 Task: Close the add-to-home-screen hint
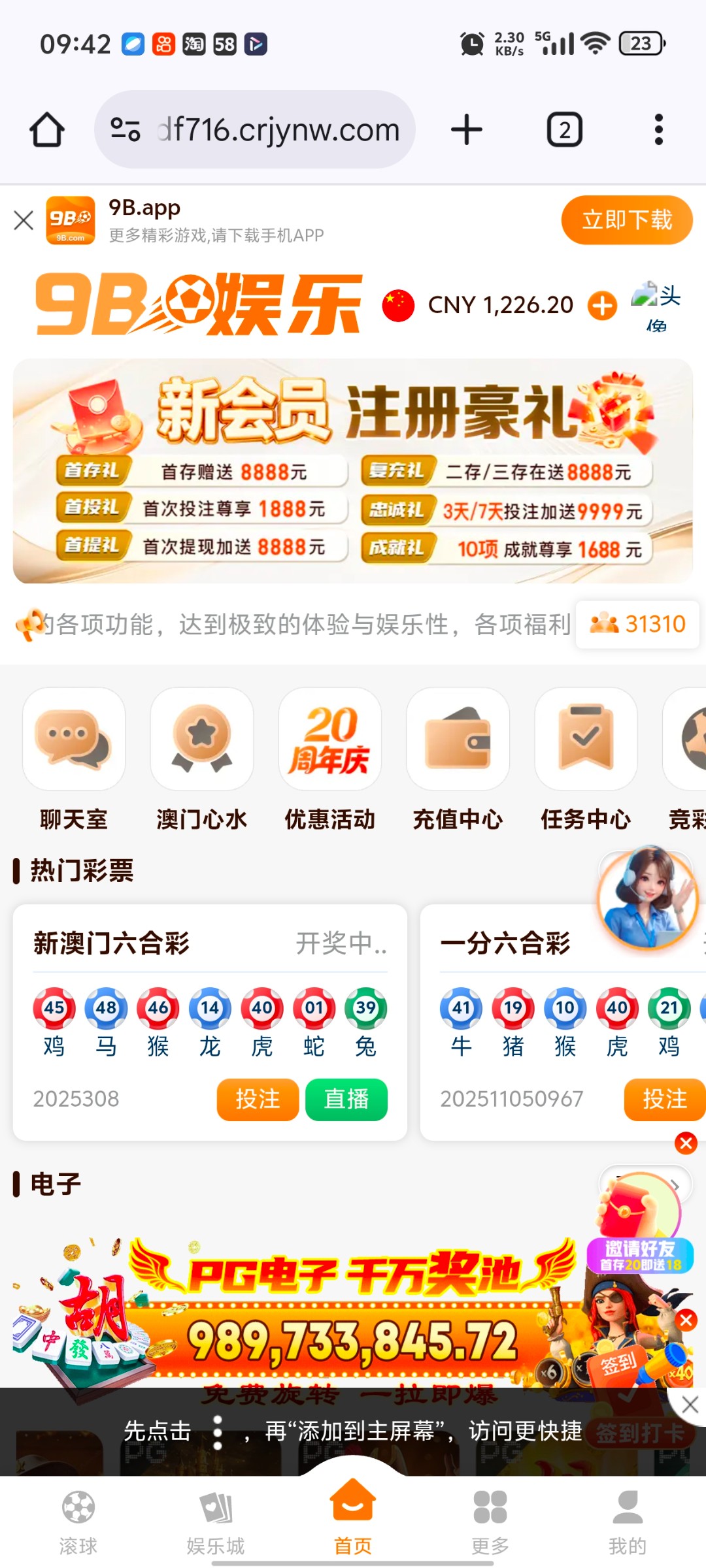[x=690, y=1404]
